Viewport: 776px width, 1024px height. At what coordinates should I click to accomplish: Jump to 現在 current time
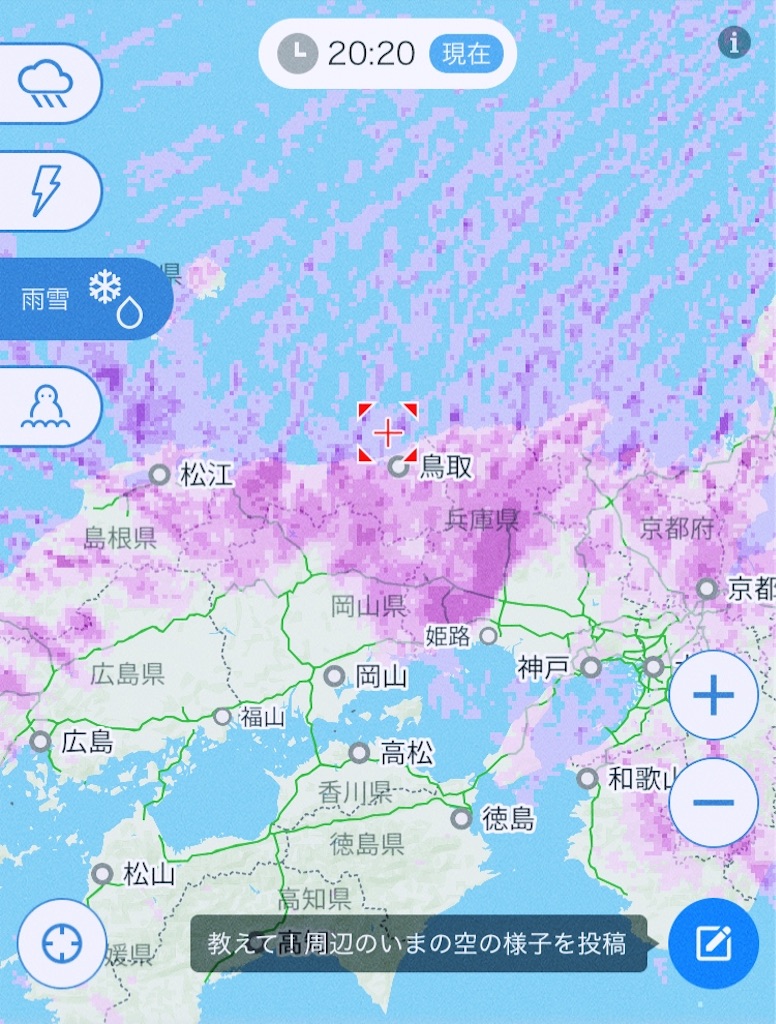pos(466,53)
